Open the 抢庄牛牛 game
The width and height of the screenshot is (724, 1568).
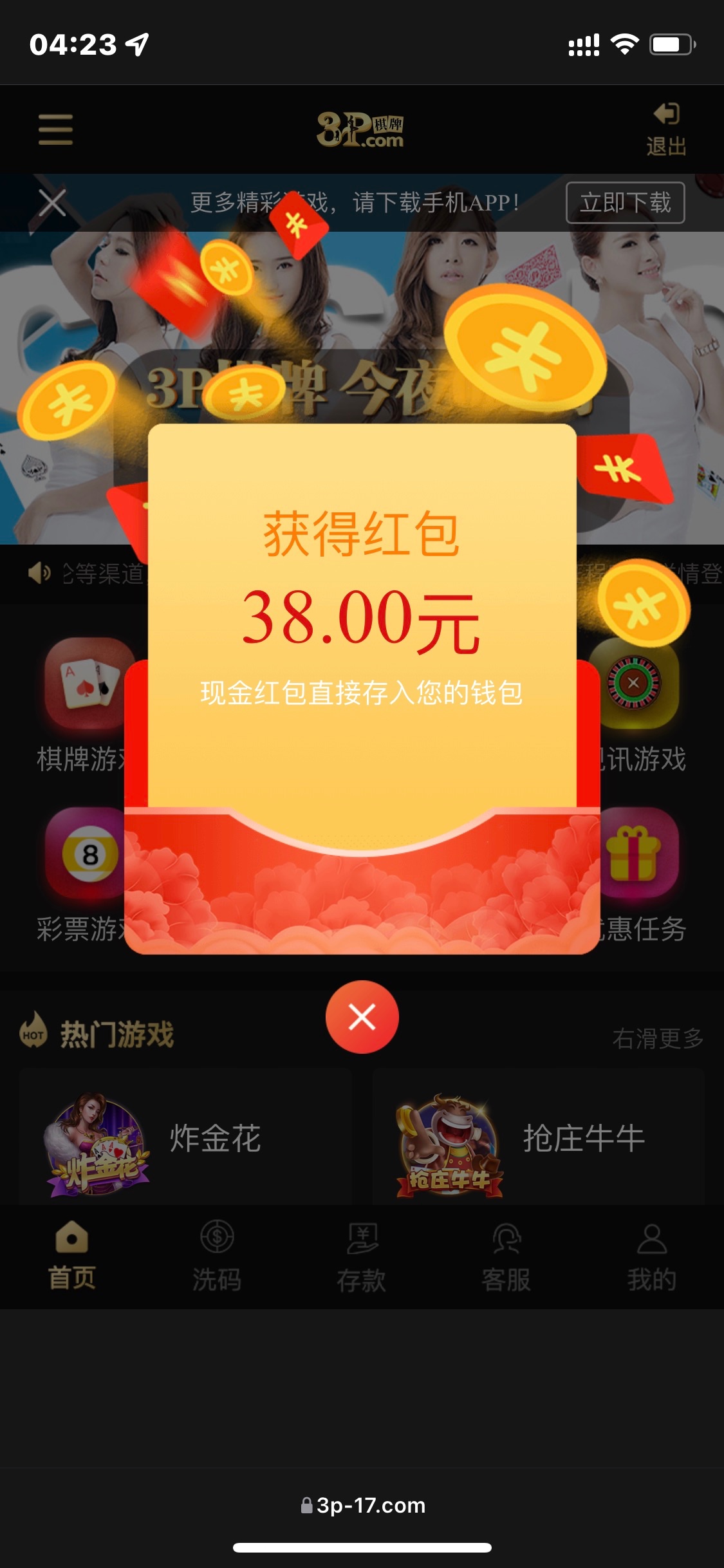point(538,1138)
